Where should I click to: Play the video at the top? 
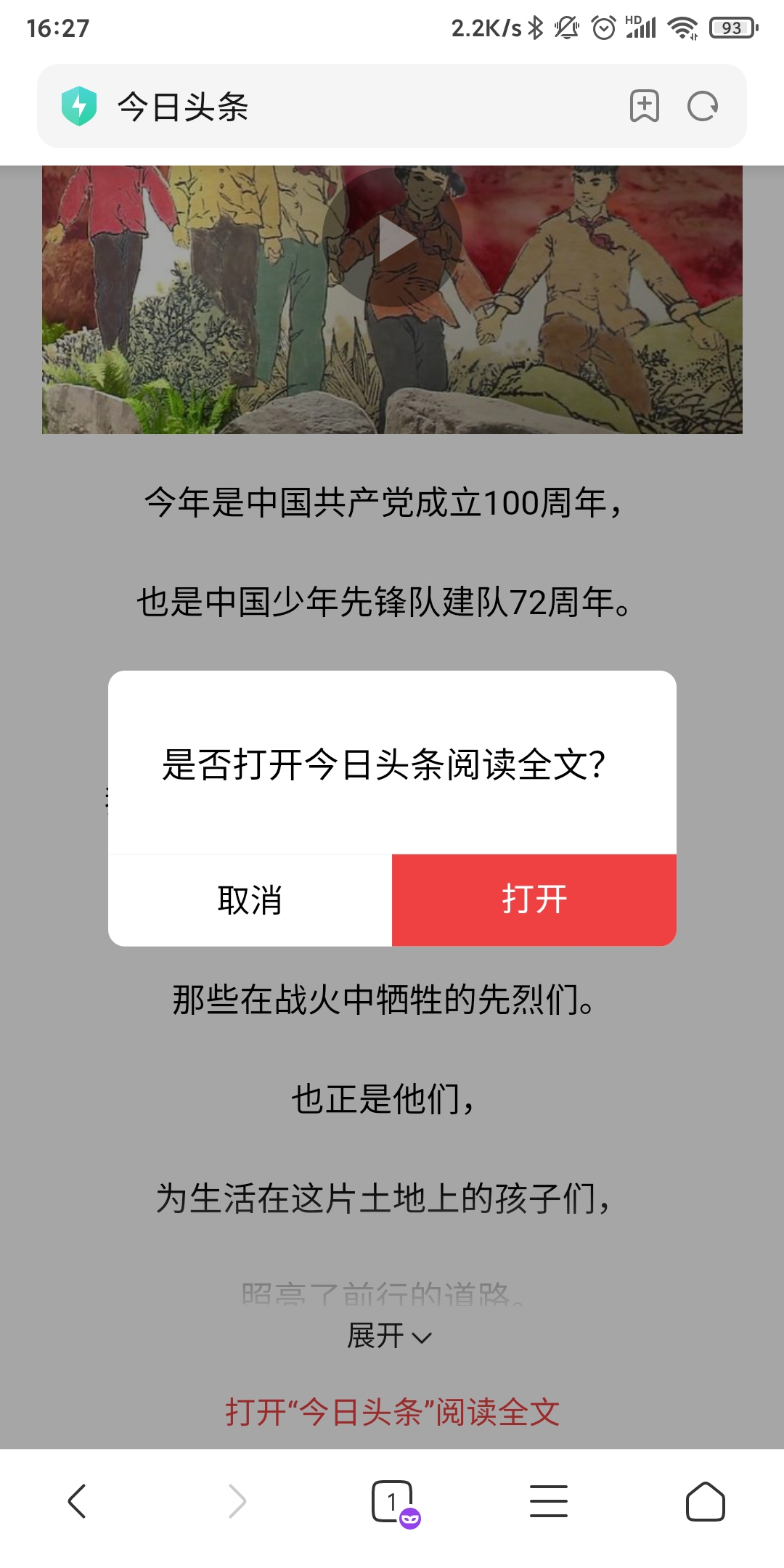(393, 238)
